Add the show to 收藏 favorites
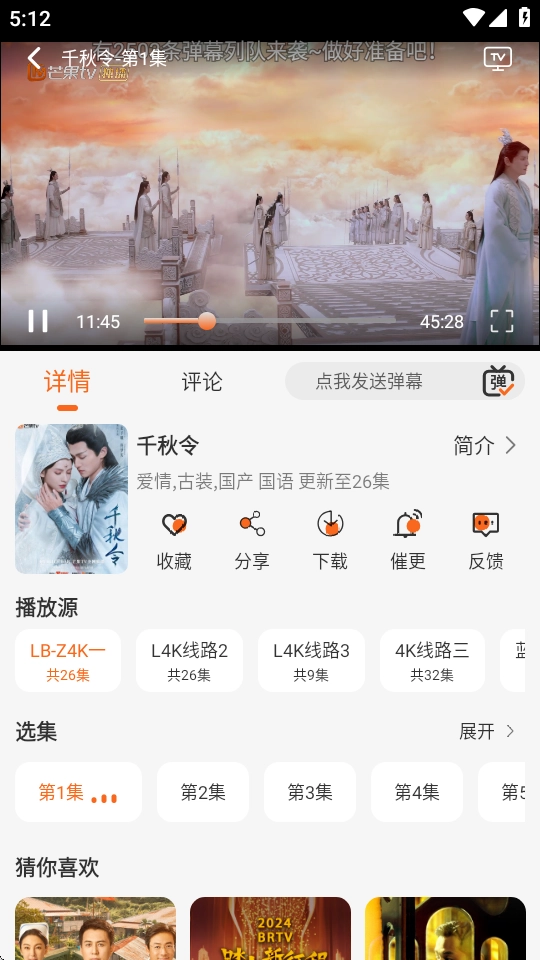 point(174,541)
